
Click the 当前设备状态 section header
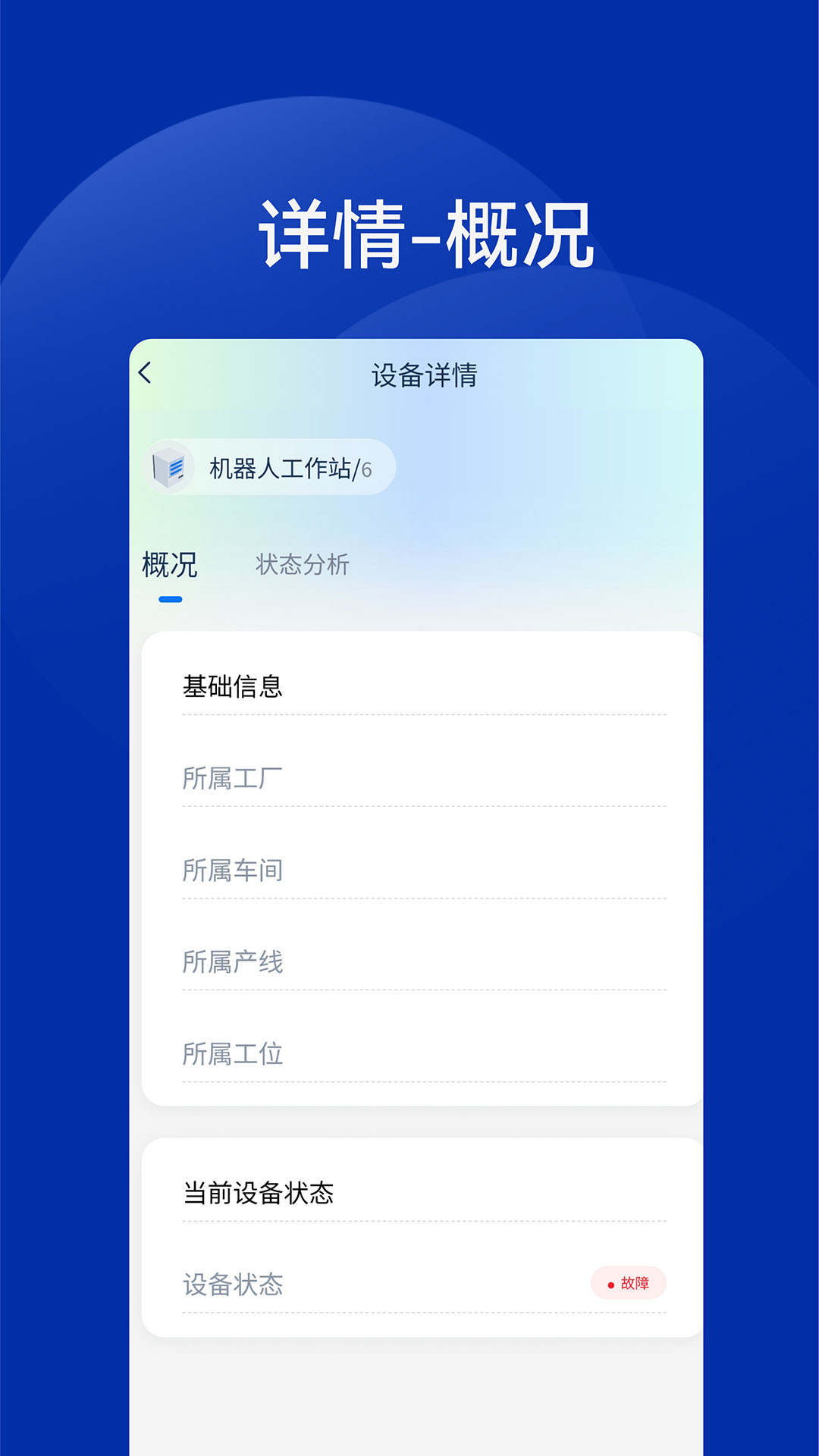pyautogui.click(x=262, y=1191)
